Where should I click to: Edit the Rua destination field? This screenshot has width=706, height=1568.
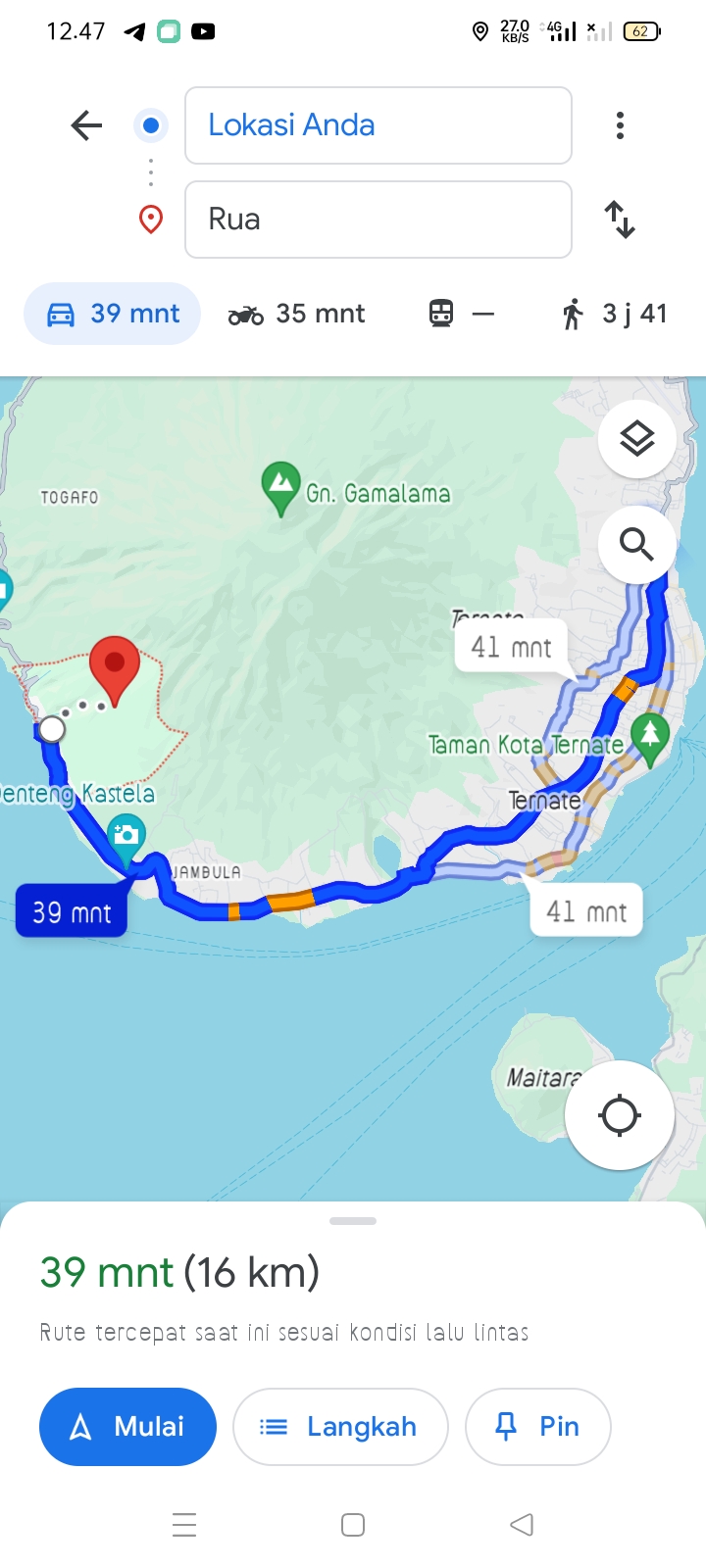[378, 220]
